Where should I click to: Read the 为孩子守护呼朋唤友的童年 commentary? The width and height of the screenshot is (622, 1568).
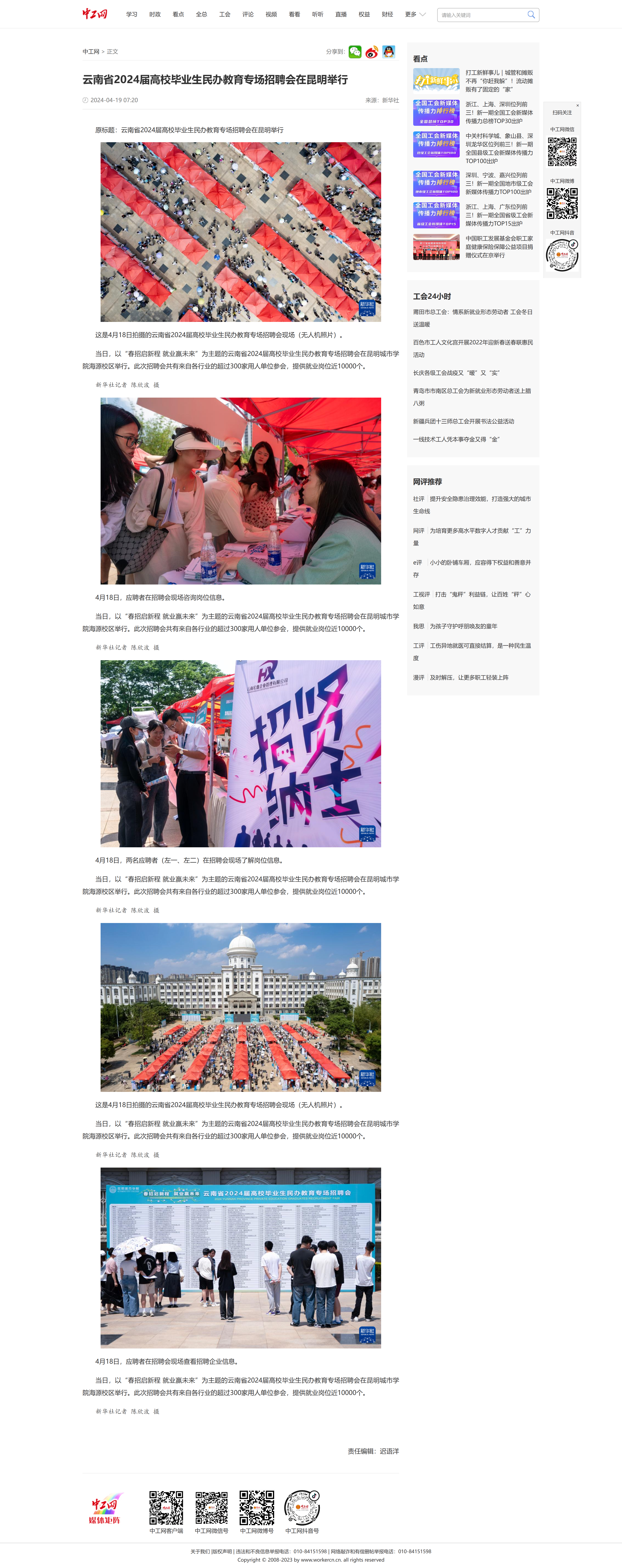[463, 626]
